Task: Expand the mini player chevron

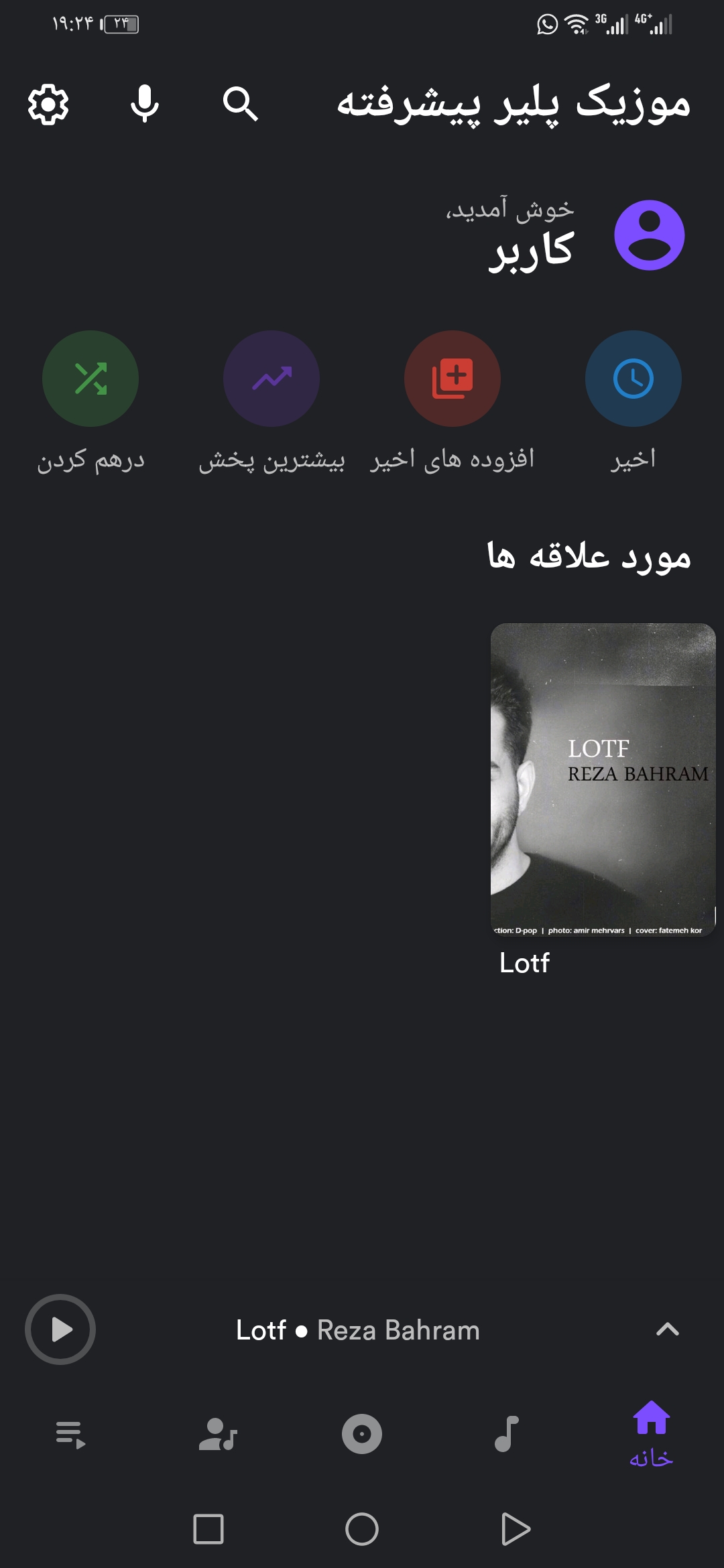Action: [x=667, y=1329]
